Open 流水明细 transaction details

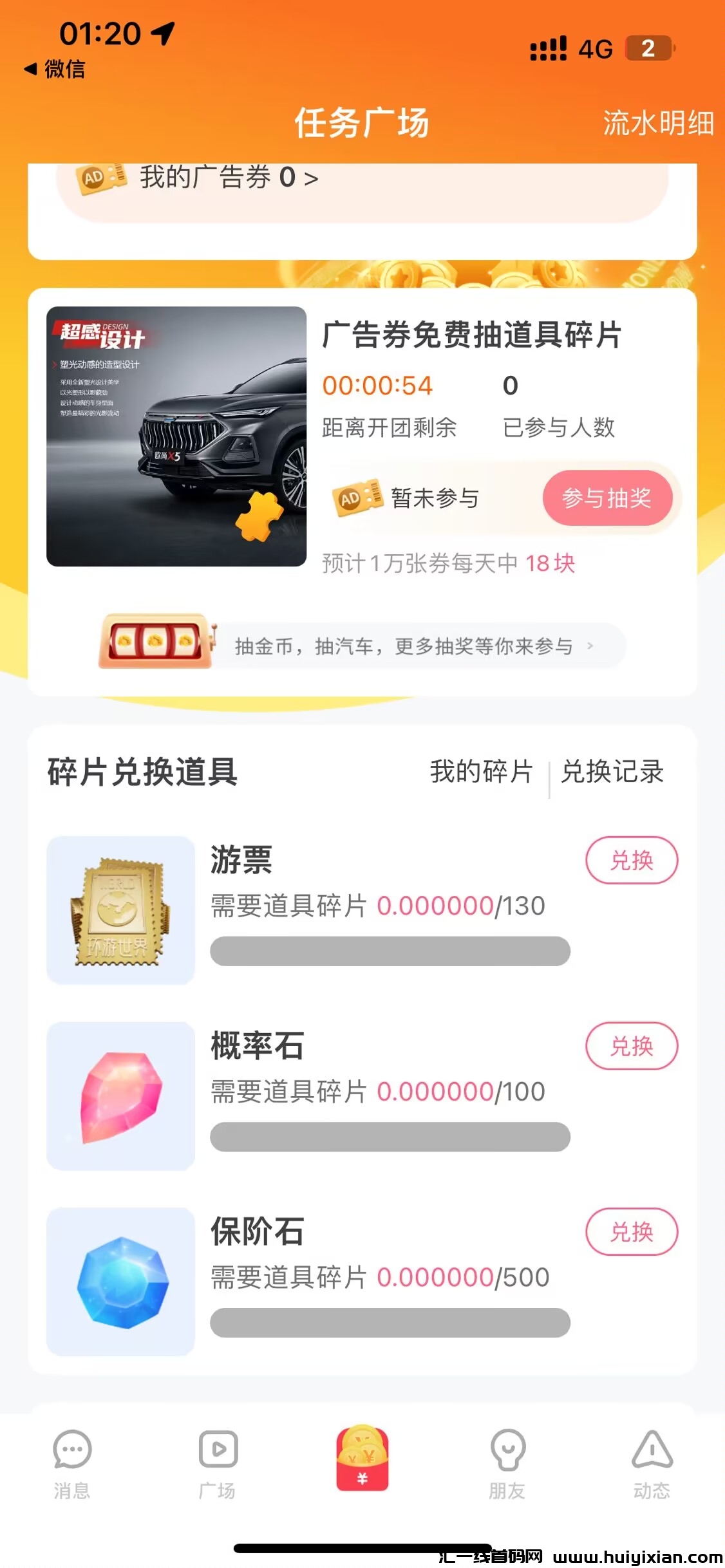click(658, 123)
